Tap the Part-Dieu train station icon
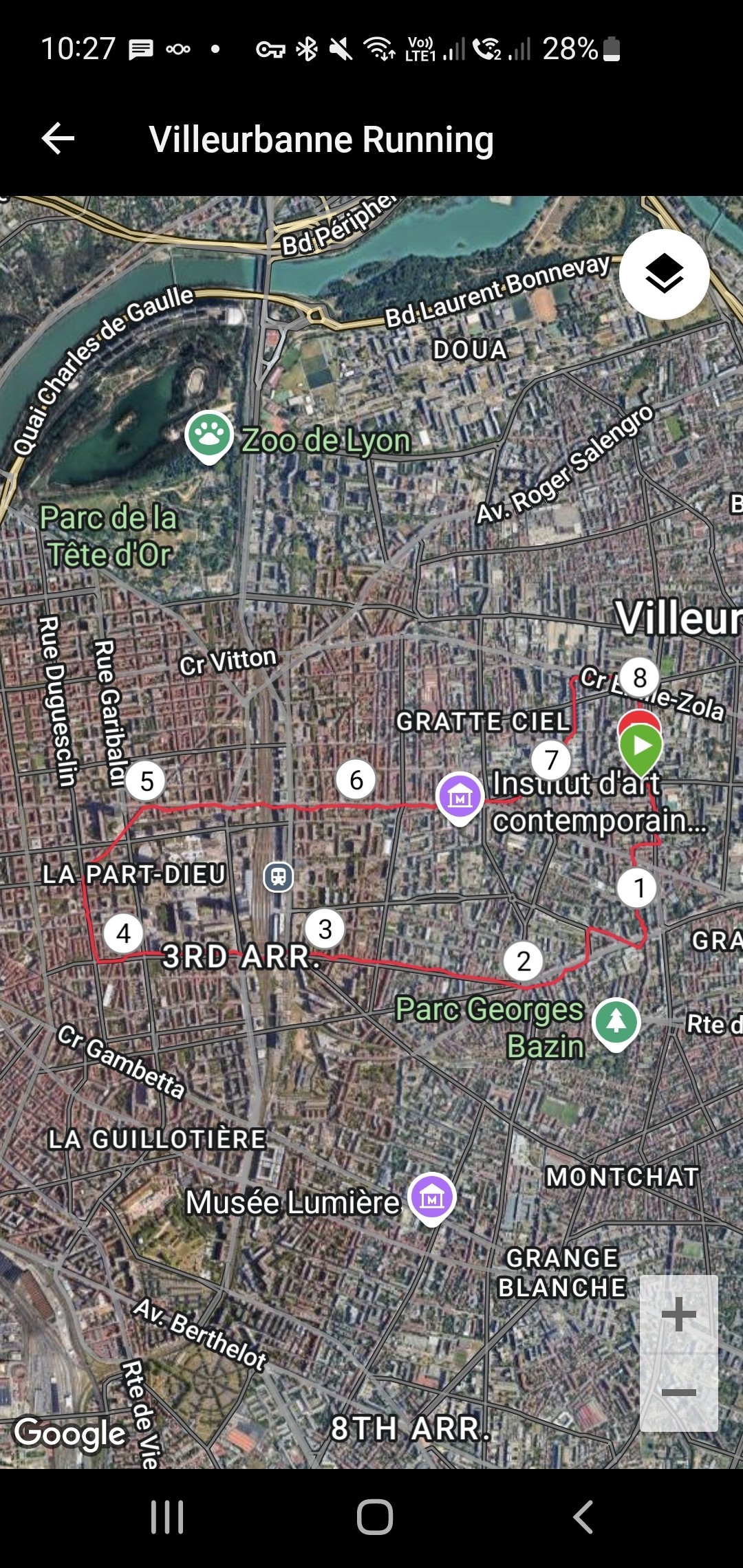Screen dimensions: 743x1568 point(279,877)
